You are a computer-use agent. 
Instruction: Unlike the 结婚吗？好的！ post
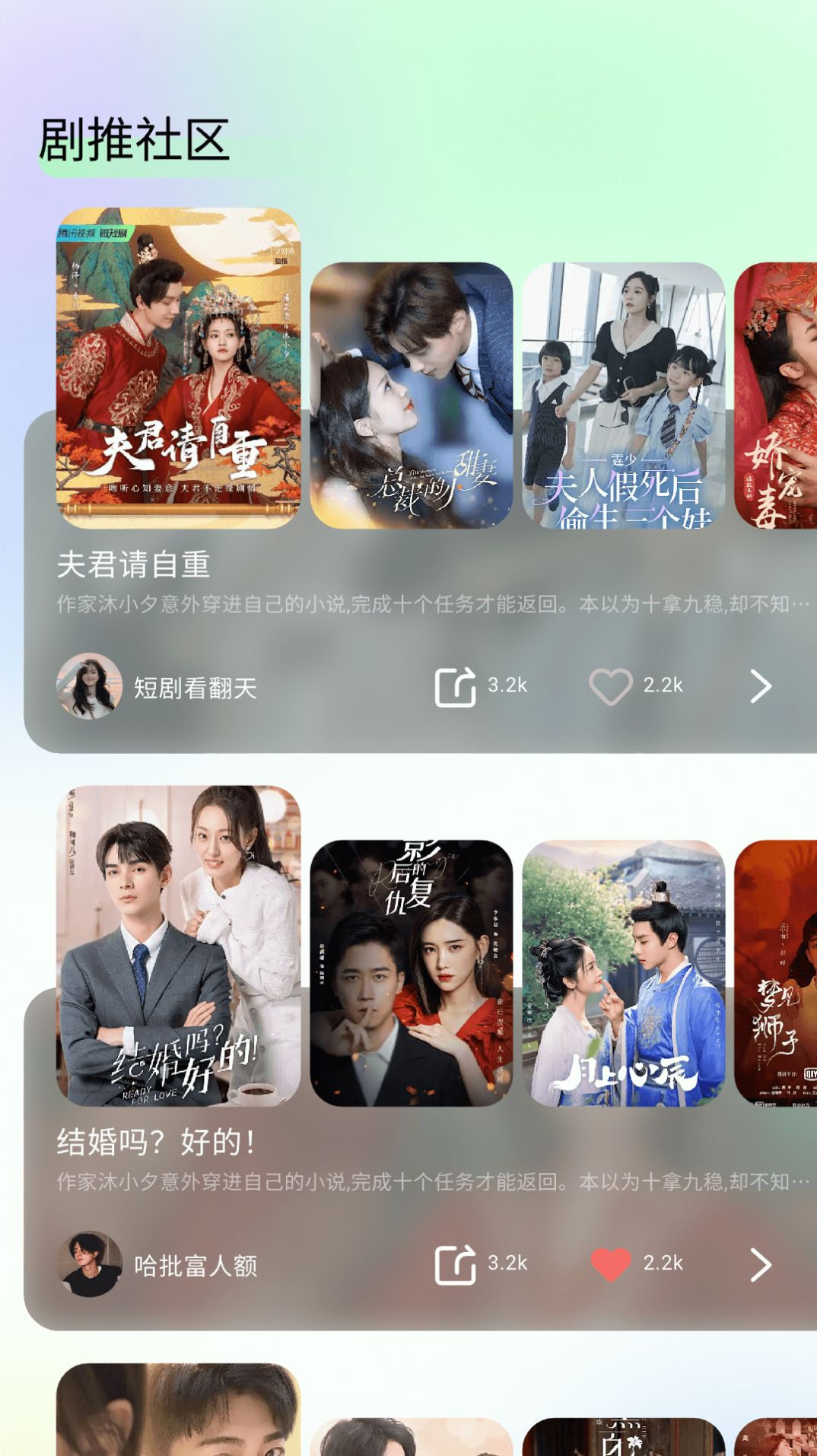click(611, 1265)
